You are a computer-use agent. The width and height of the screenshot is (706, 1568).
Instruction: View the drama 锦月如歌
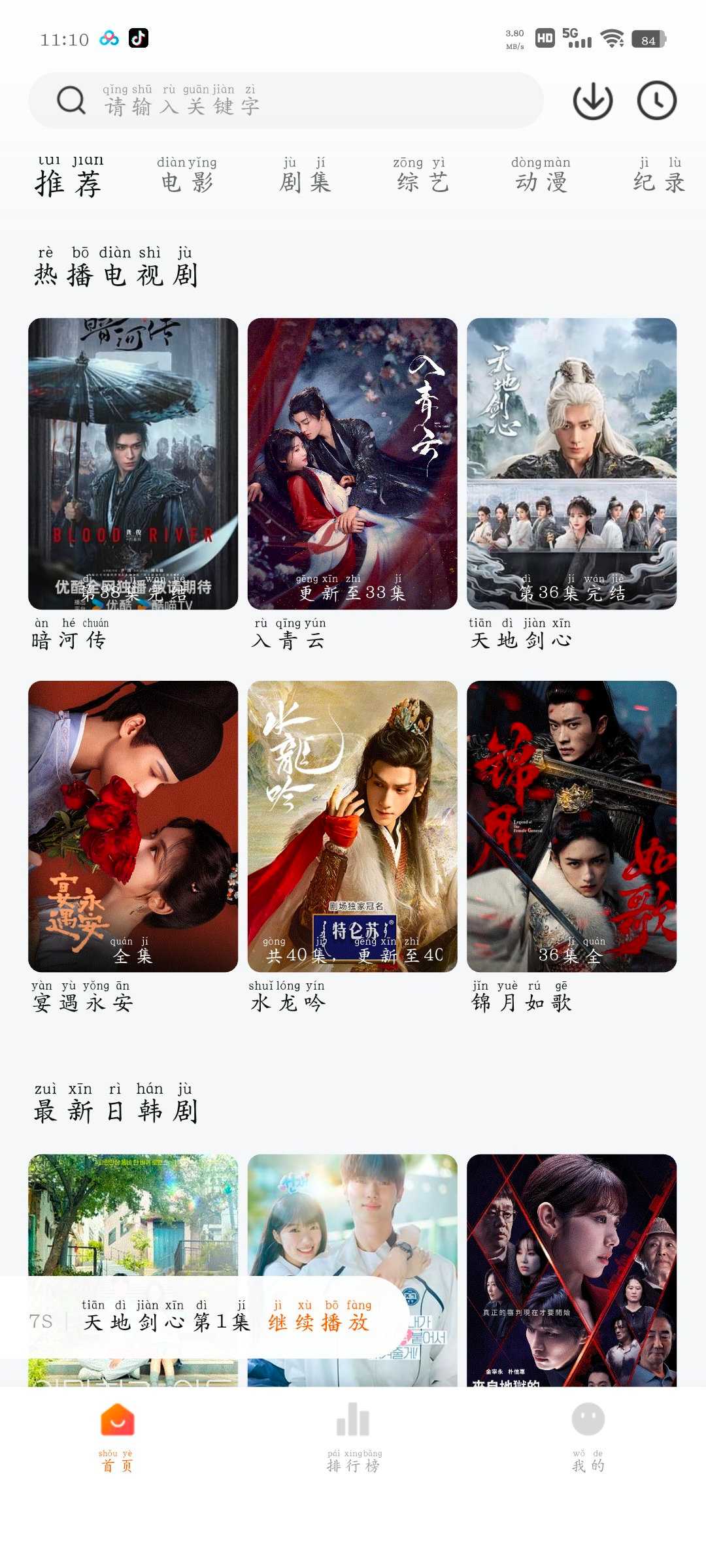click(x=571, y=826)
